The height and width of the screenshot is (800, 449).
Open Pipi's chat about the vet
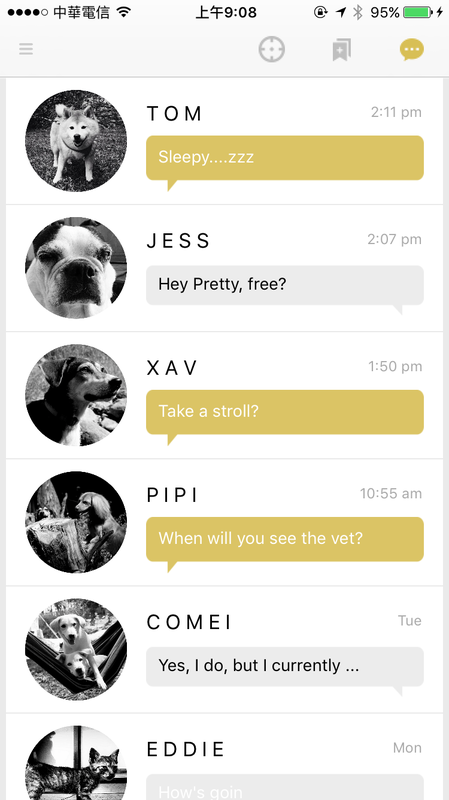pos(224,522)
